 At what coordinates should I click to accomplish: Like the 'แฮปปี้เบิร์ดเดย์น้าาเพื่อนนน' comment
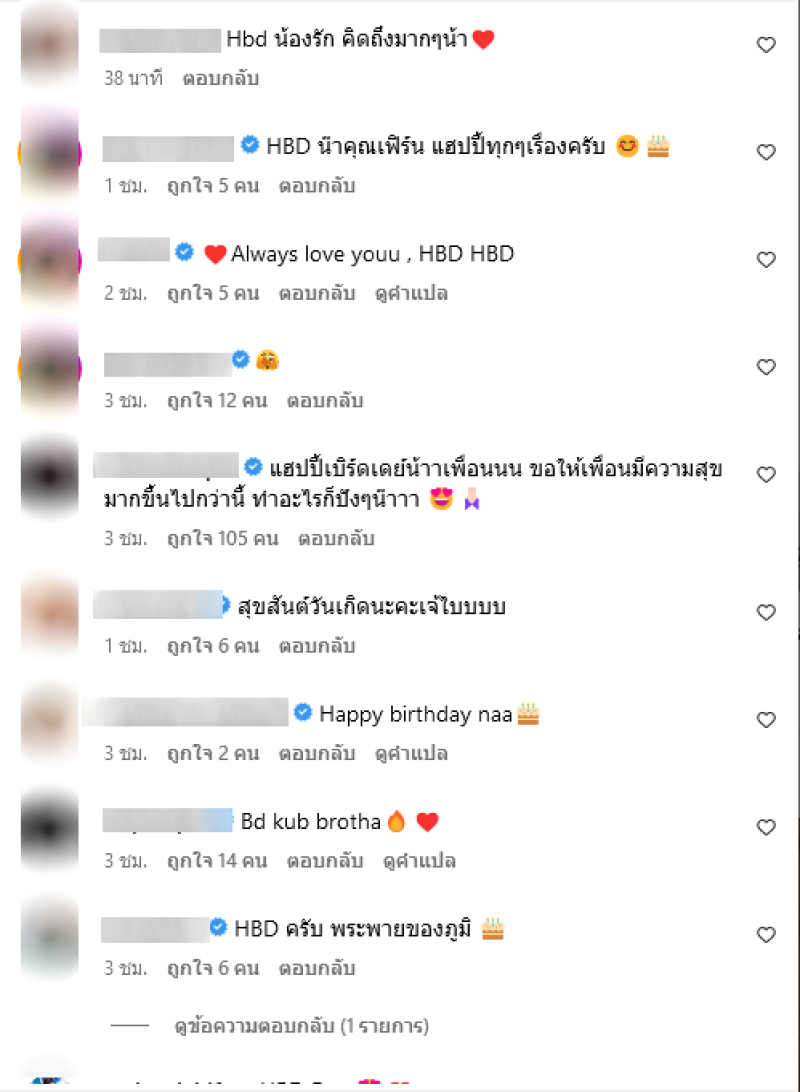point(766,475)
